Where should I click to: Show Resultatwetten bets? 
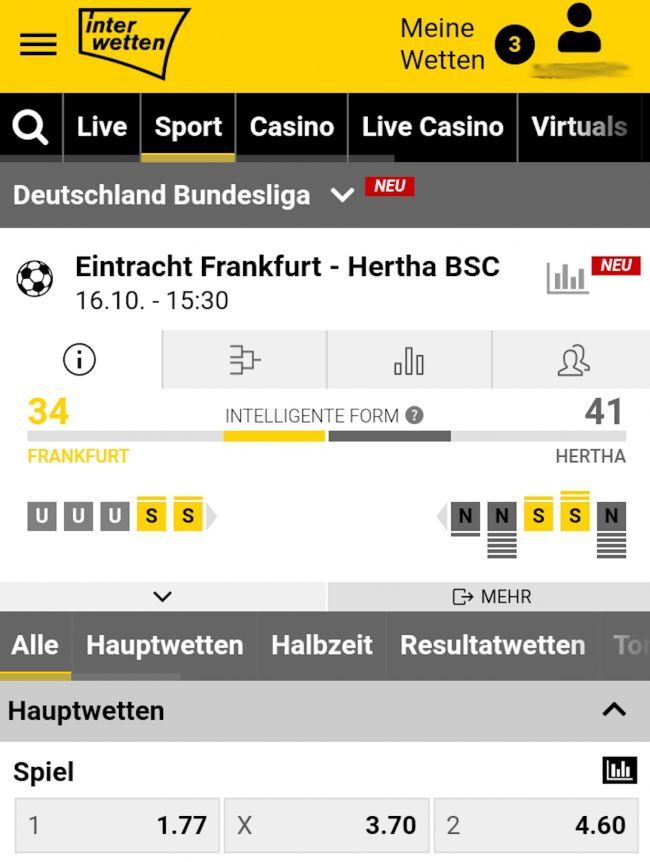[x=492, y=646]
